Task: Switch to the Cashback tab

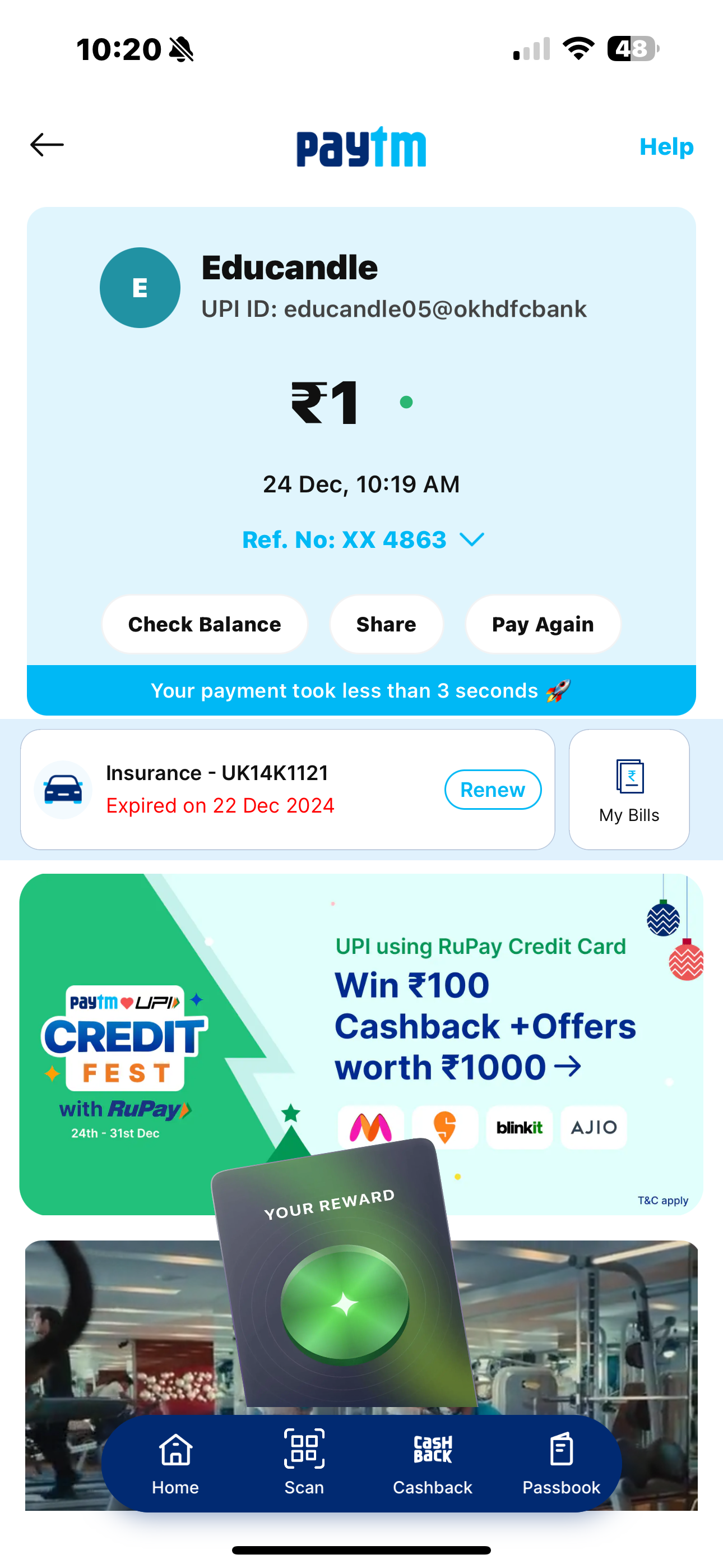Action: pos(432,1463)
